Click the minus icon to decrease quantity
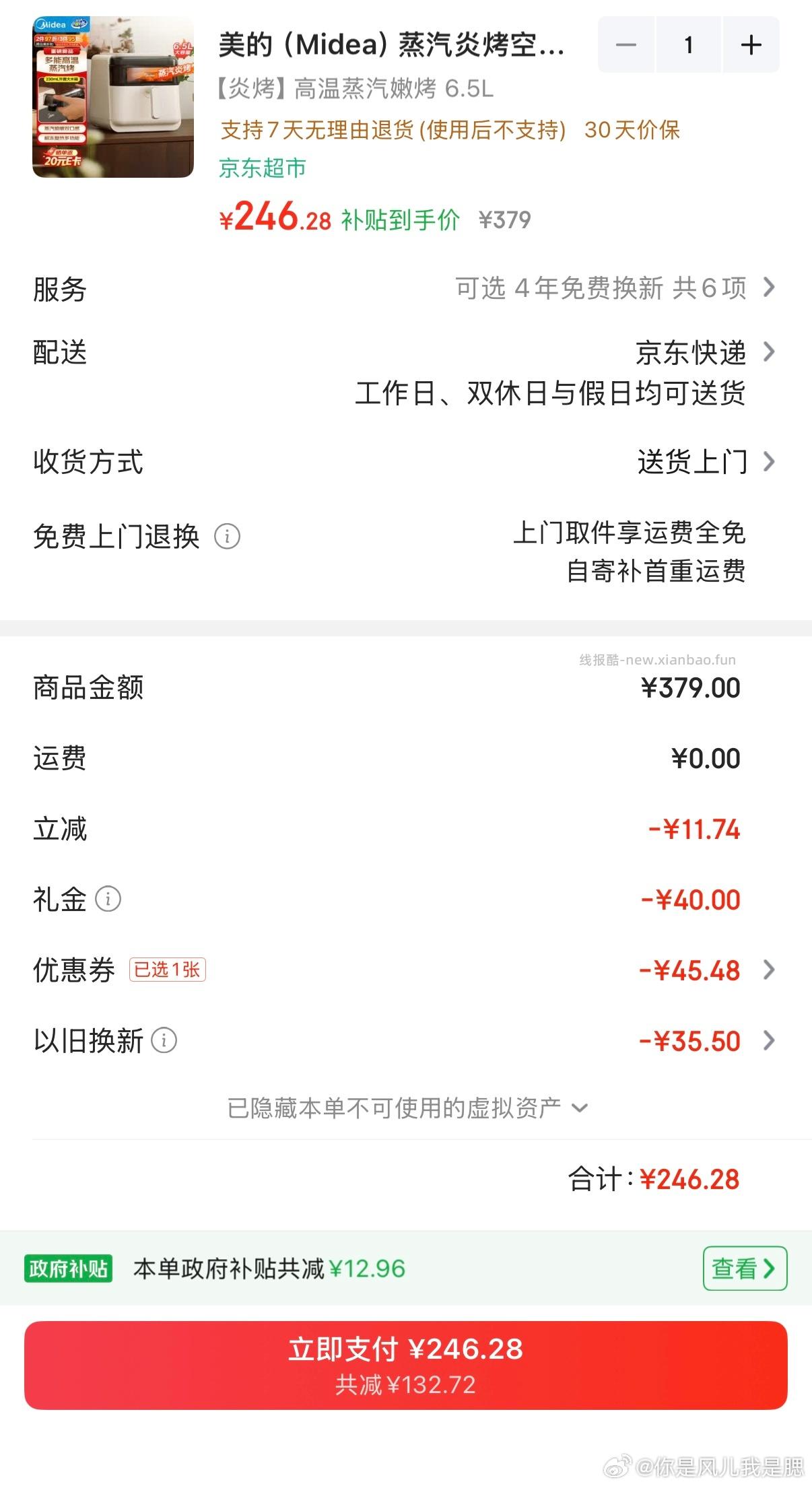Image resolution: width=812 pixels, height=1486 pixels. [625, 44]
